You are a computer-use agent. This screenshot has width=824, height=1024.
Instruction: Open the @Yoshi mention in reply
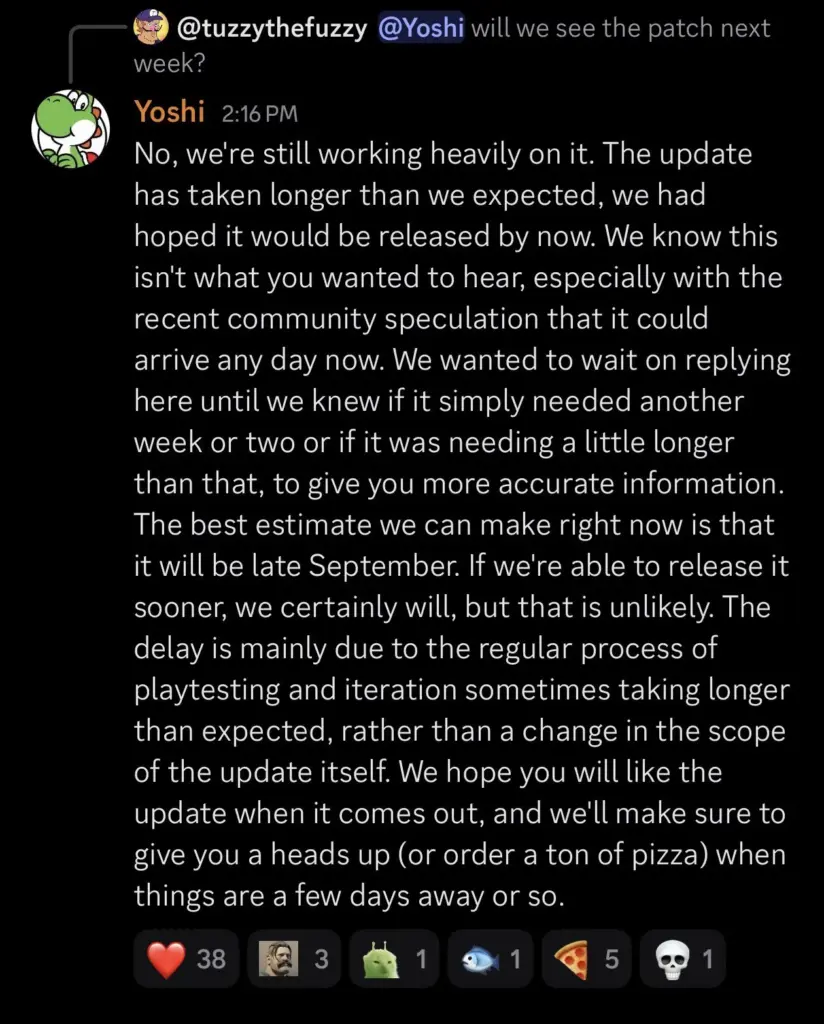[421, 28]
